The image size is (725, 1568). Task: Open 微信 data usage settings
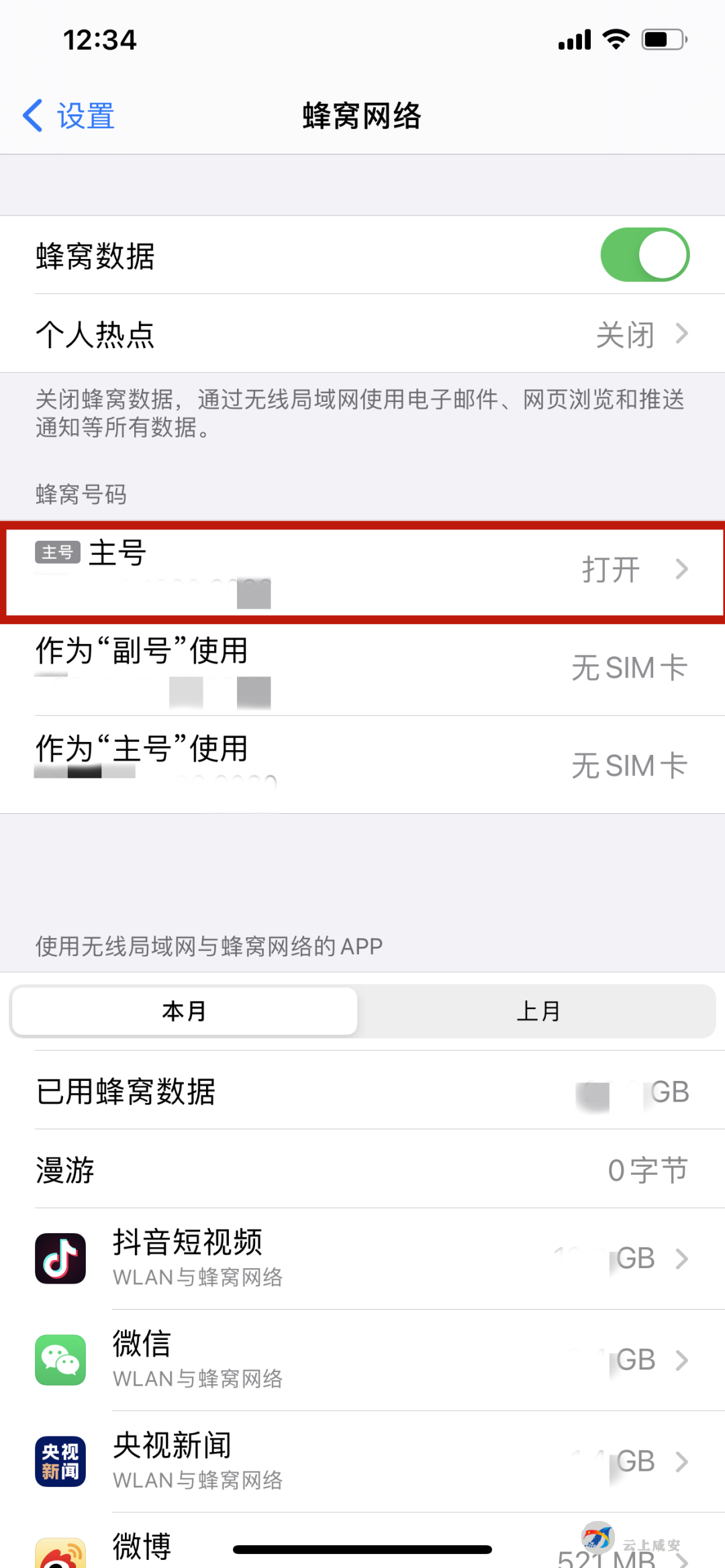point(362,1359)
